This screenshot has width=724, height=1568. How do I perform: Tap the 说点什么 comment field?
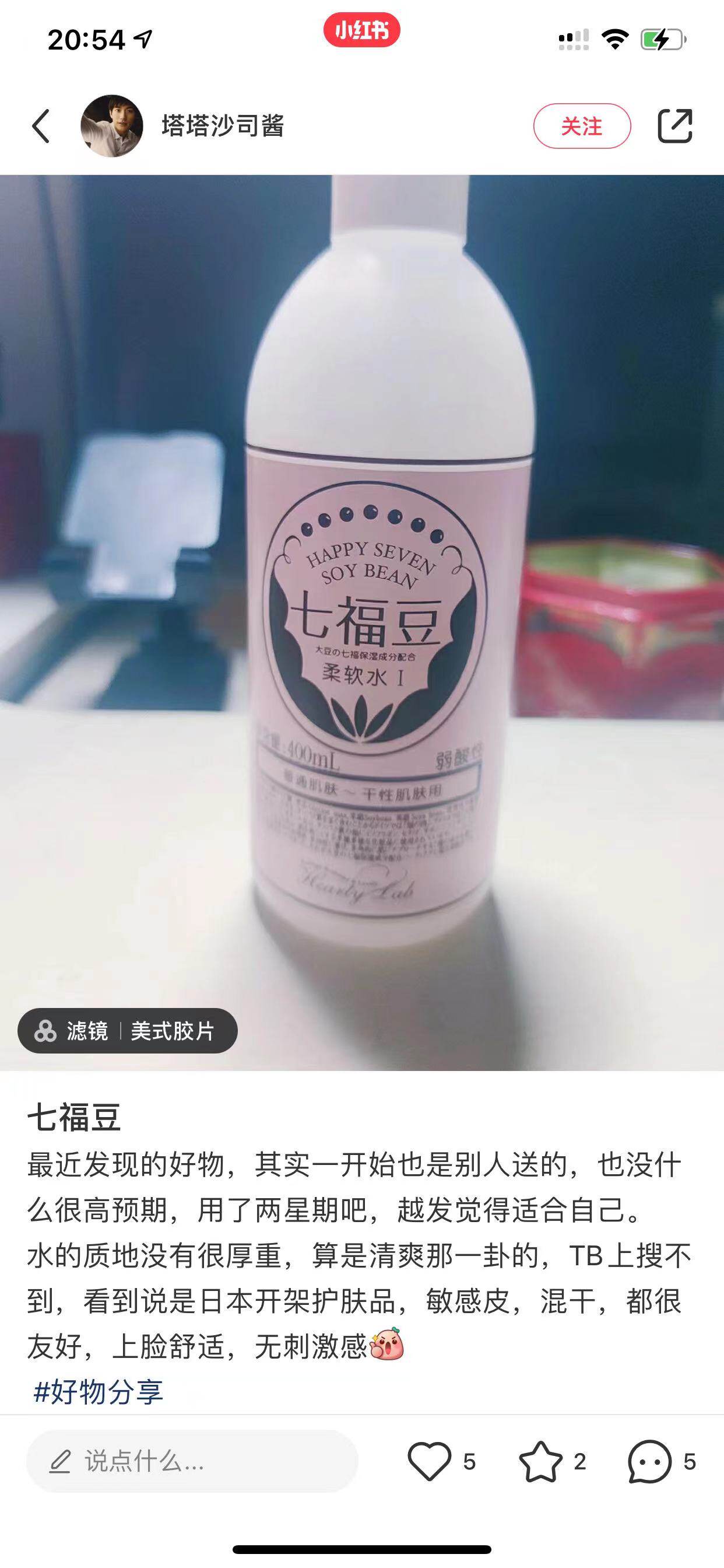pos(192,1461)
